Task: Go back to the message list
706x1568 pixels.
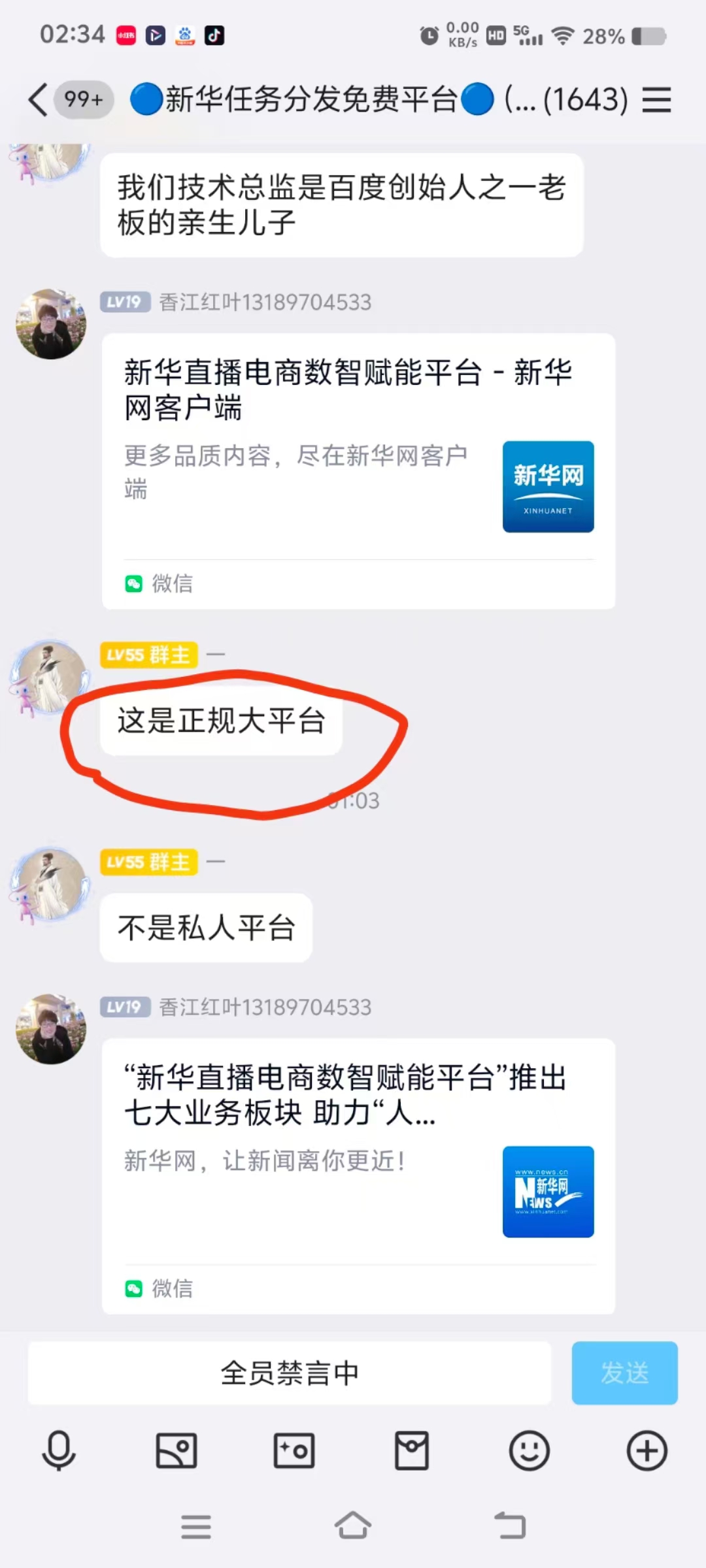Action: (x=38, y=100)
